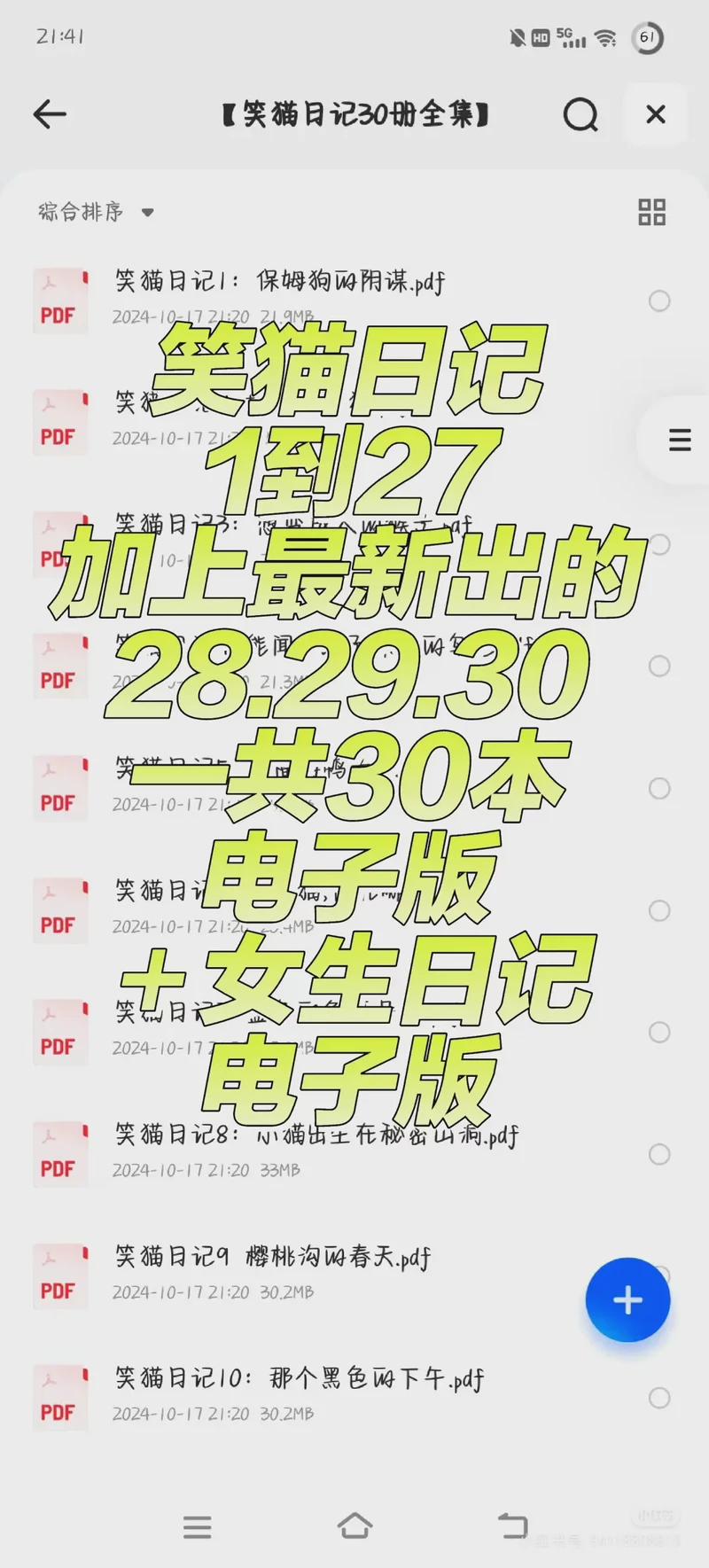The height and width of the screenshot is (1568, 709).
Task: Tap the blue plus floating action button
Action: pos(627,1299)
